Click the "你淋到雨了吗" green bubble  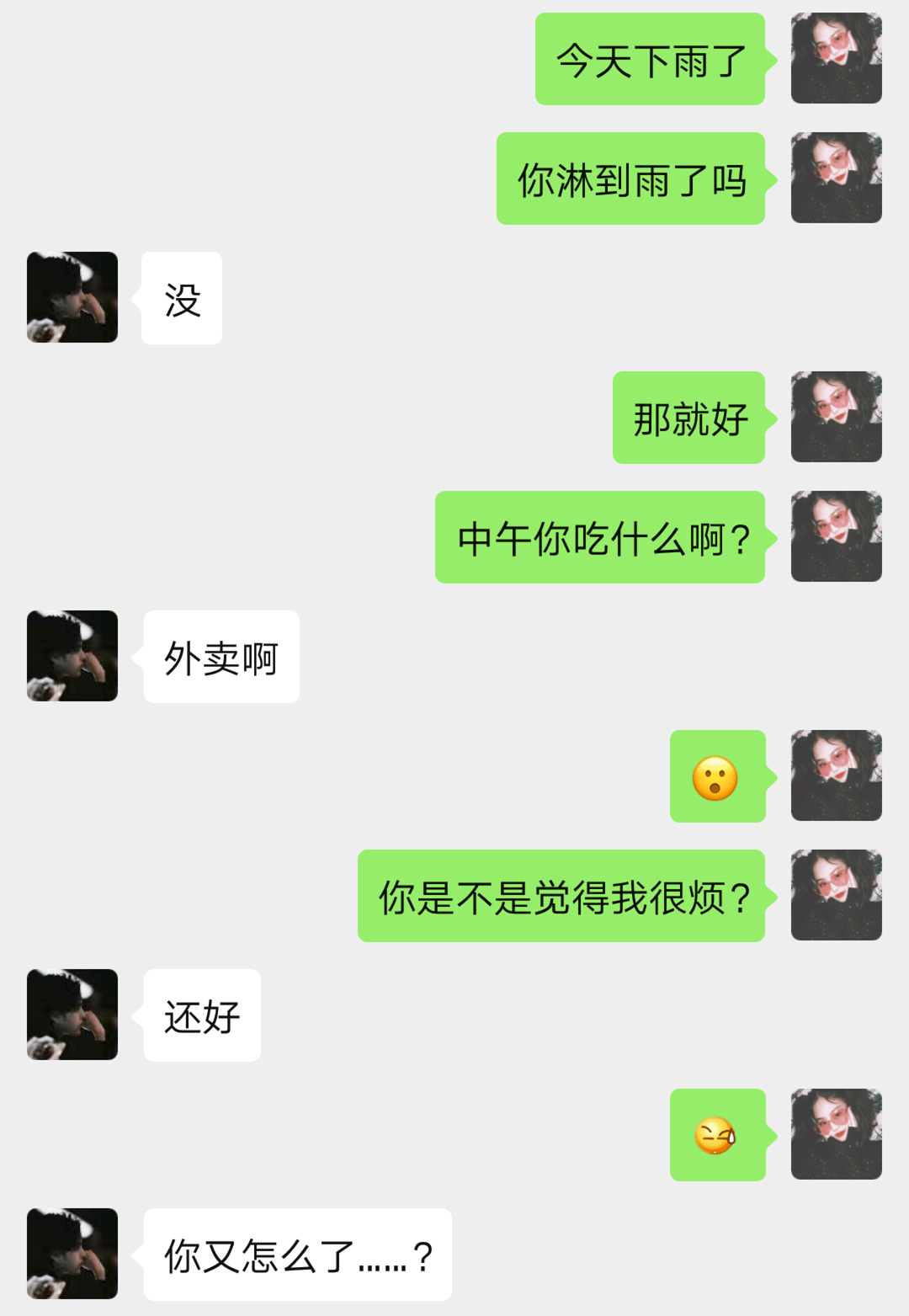pyautogui.click(x=631, y=178)
